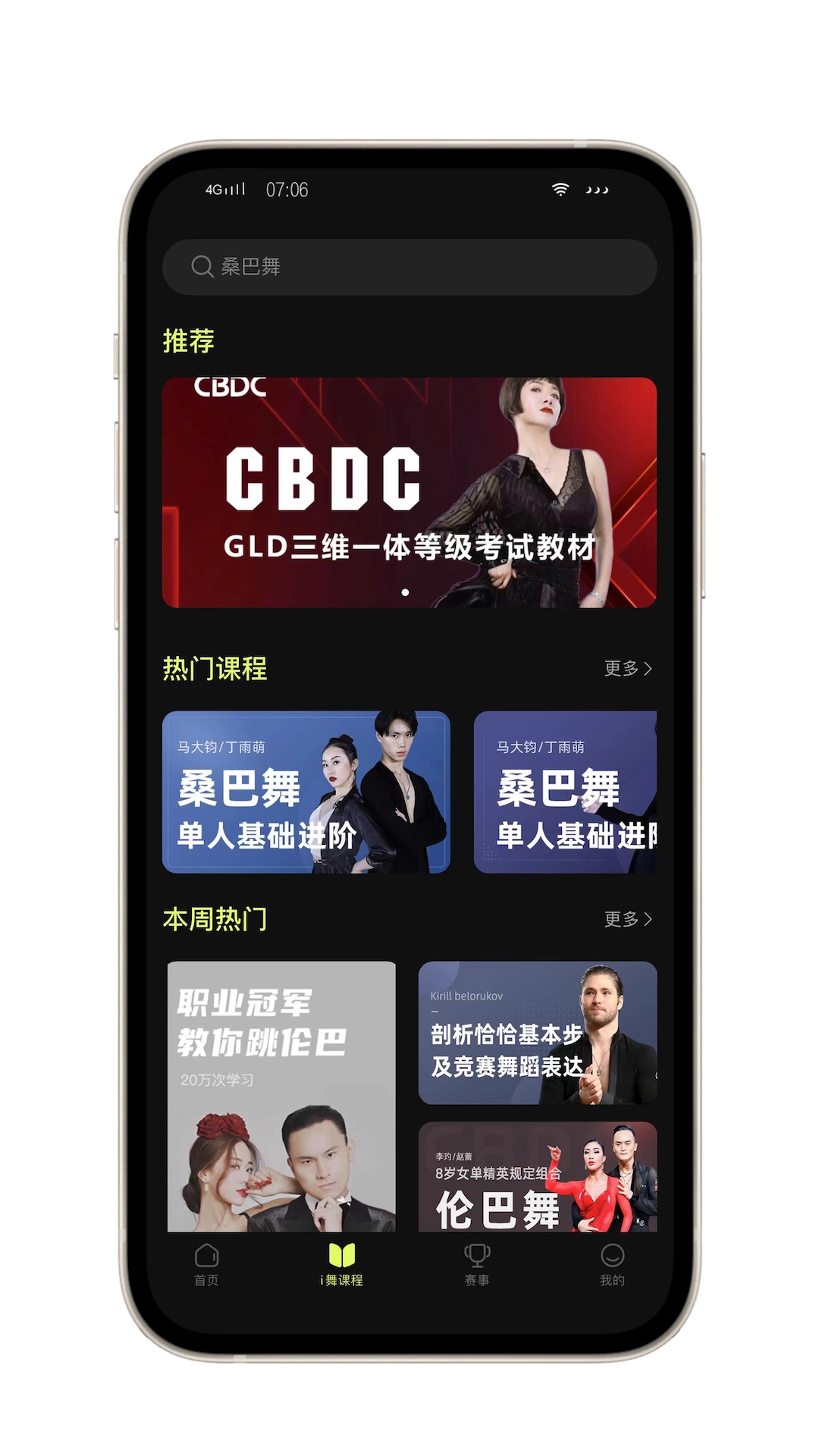Expand 本周热门 via the 更多 chevron
Screen dimensions: 819x1456
tap(628, 919)
